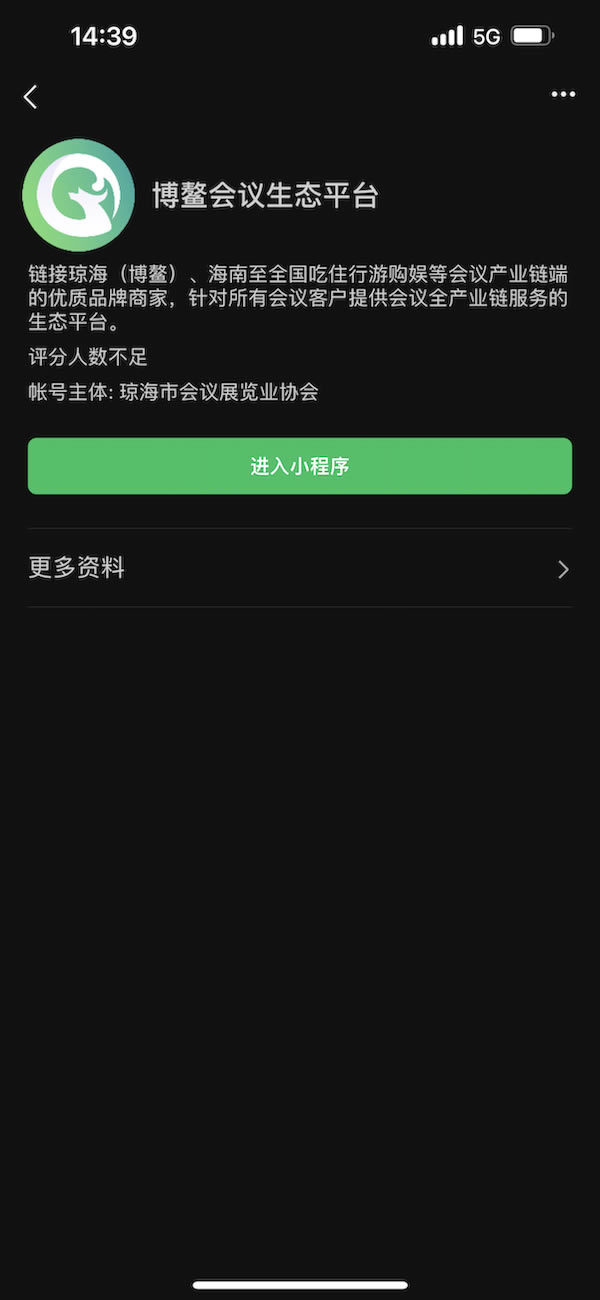Open the 更多资料 row

point(300,568)
